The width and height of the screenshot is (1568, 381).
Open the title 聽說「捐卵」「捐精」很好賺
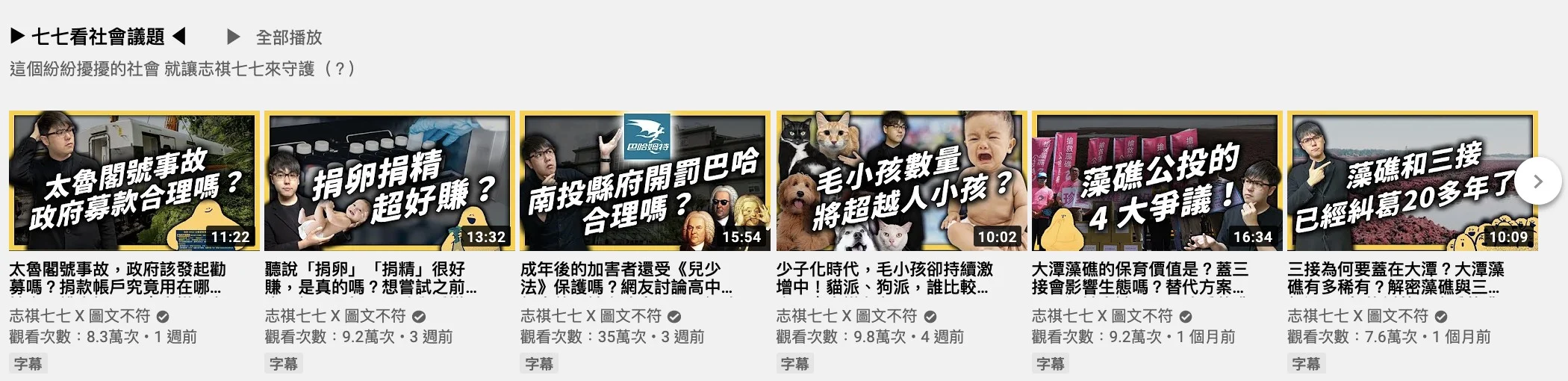pyautogui.click(x=370, y=278)
